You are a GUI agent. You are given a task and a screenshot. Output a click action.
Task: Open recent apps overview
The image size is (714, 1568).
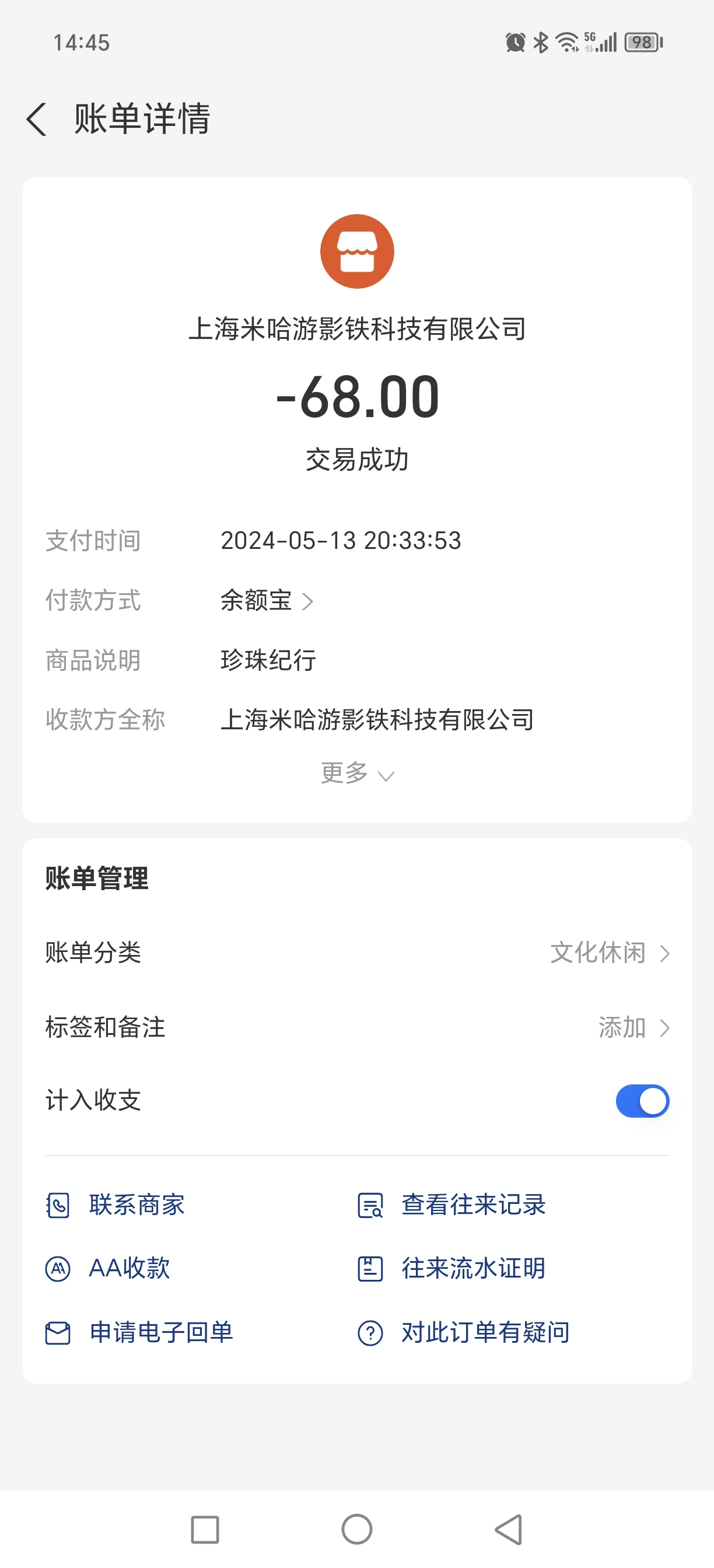point(205,1529)
